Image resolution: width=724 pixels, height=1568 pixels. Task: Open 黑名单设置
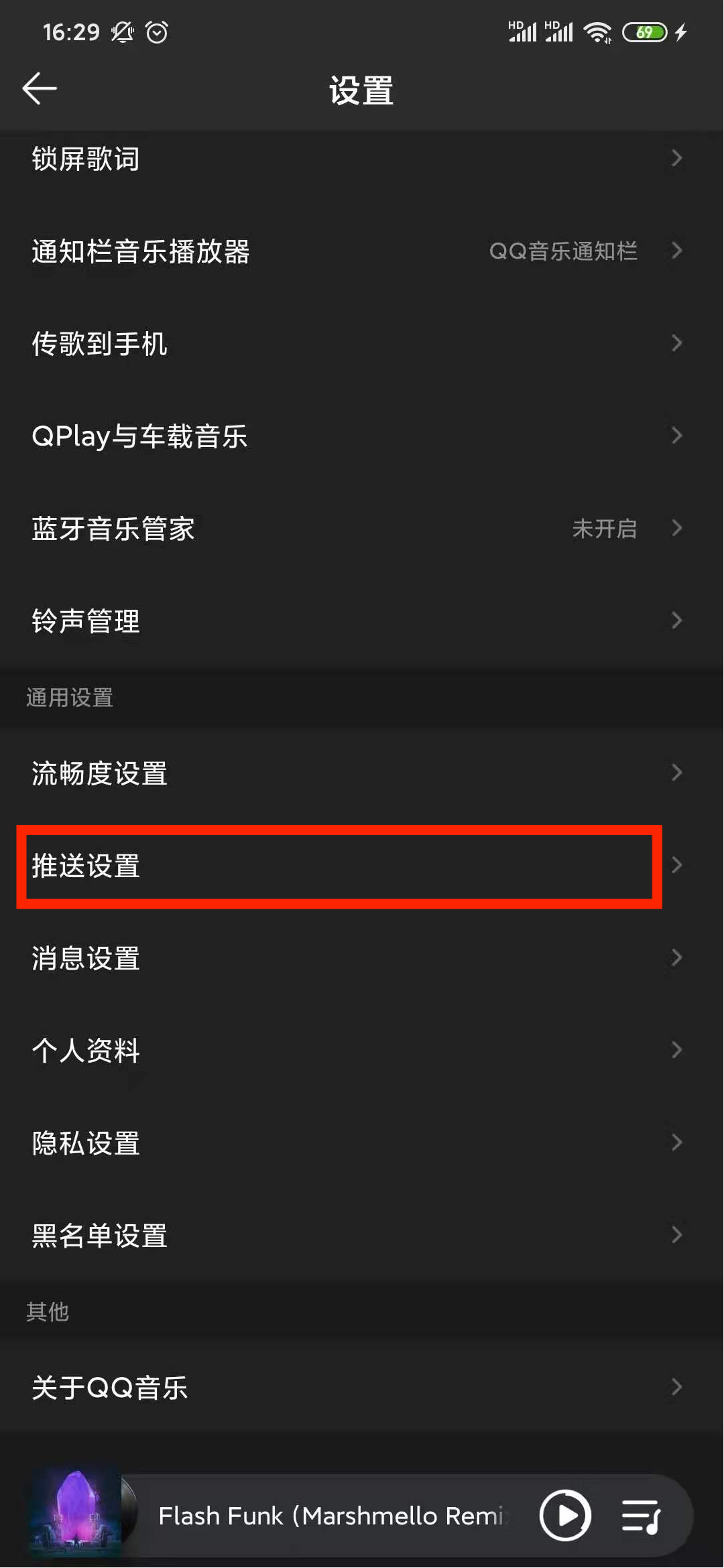362,1236
